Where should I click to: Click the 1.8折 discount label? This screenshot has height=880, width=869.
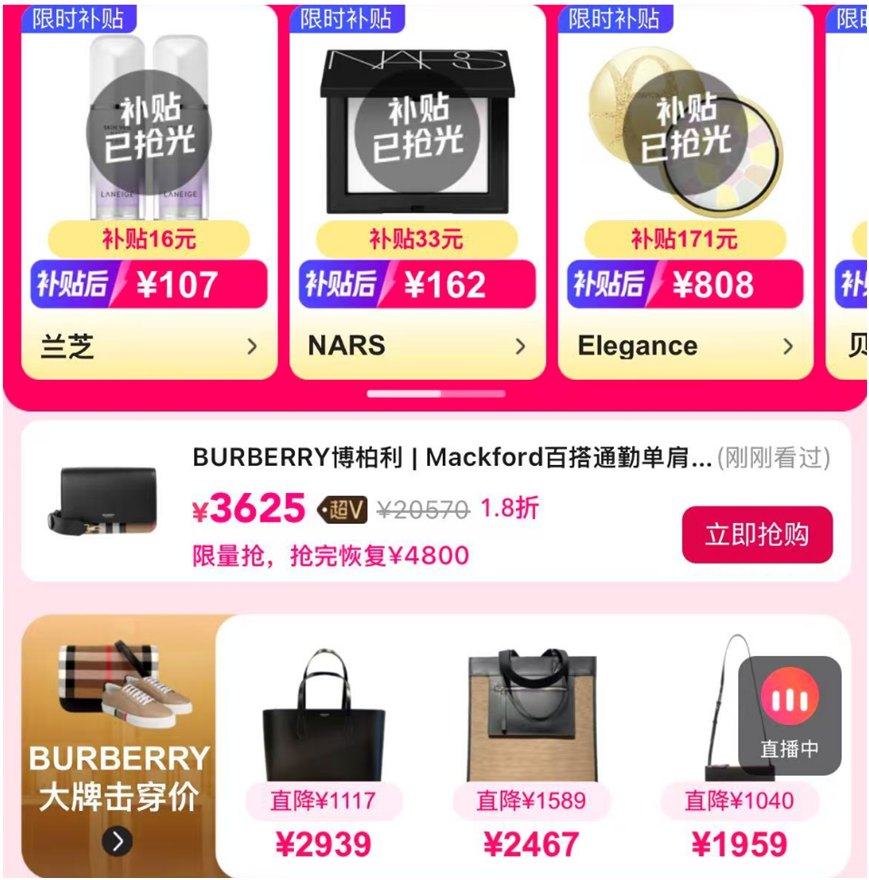pyautogui.click(x=511, y=508)
